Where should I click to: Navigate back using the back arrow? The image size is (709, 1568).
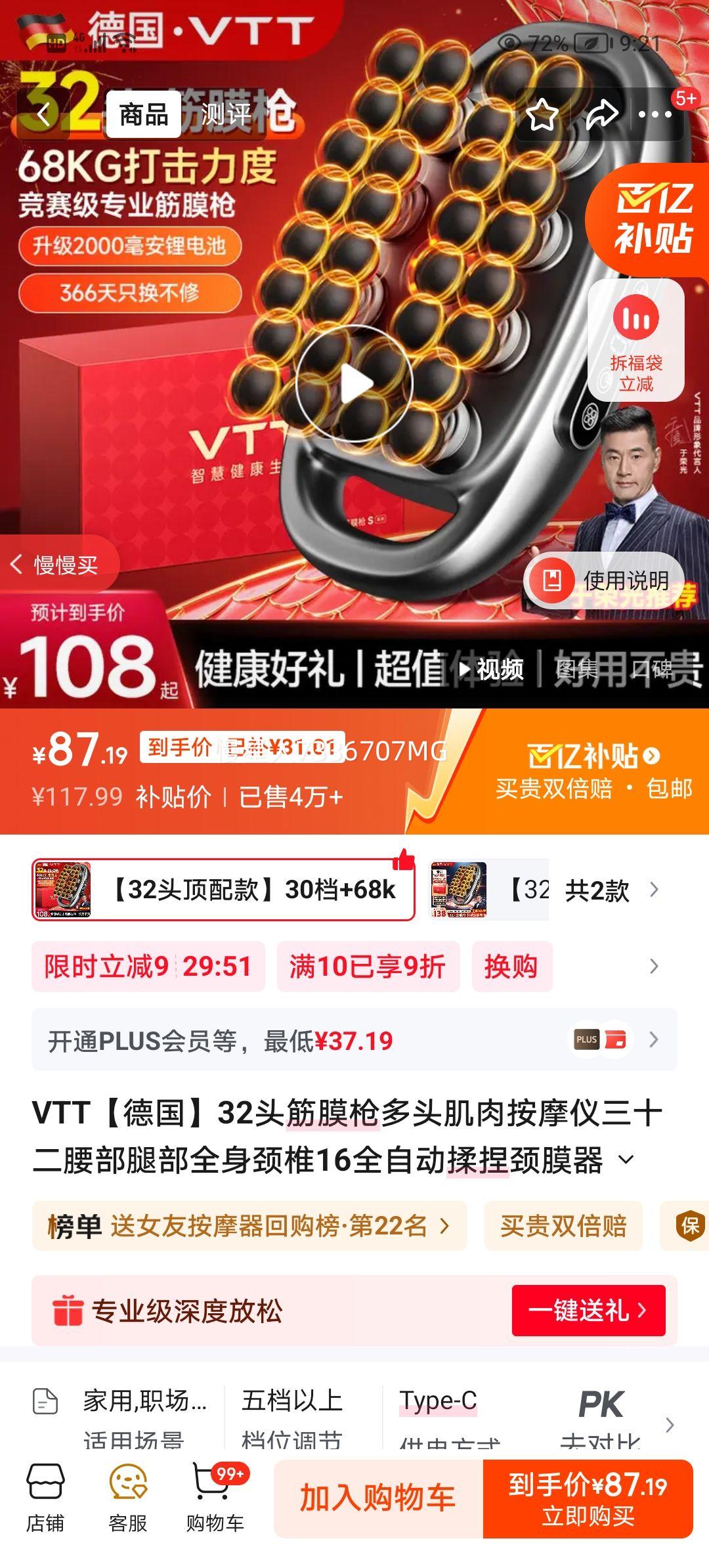41,115
